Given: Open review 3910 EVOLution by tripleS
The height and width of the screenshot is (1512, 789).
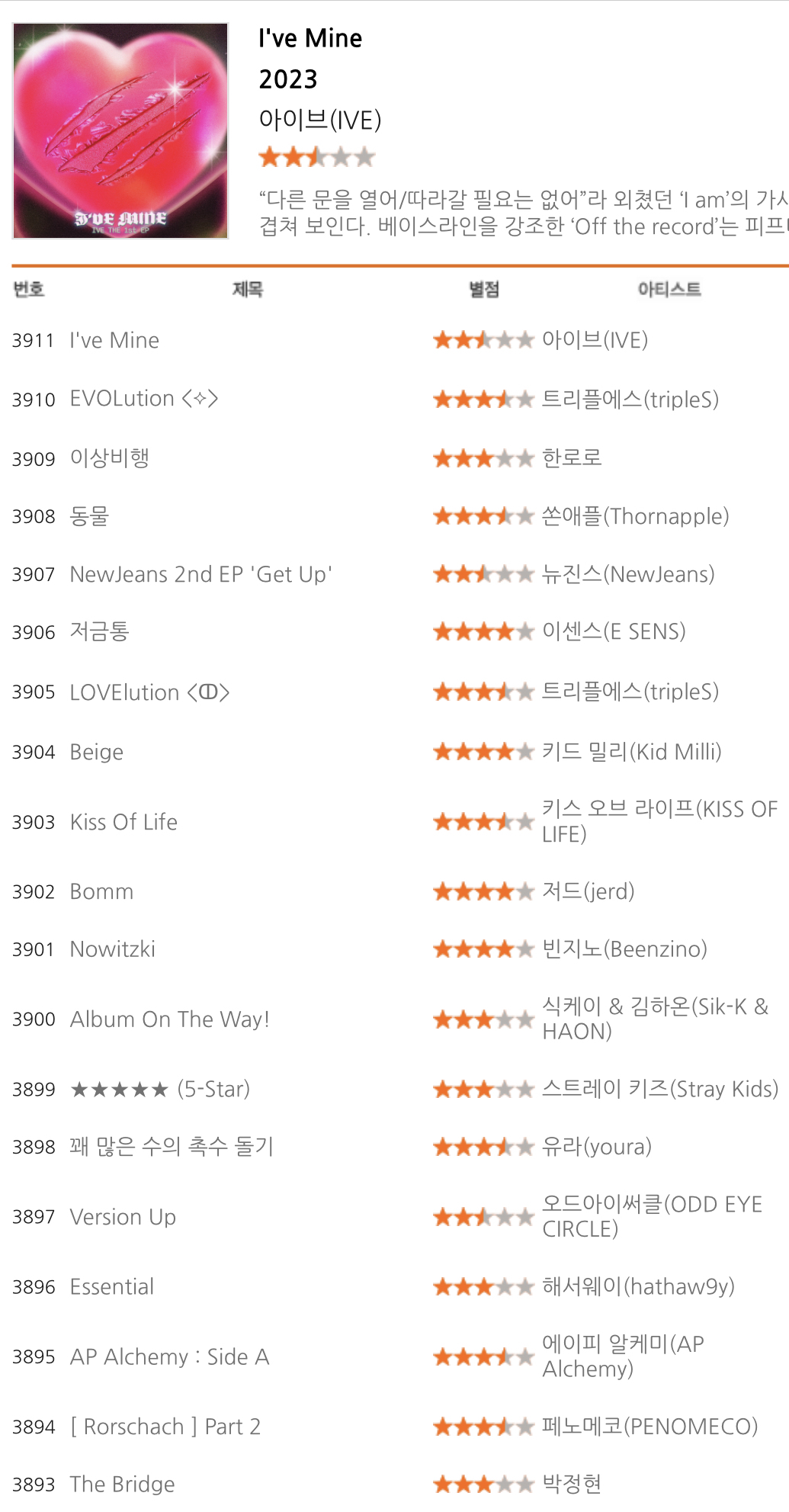Looking at the screenshot, I should point(143,399).
